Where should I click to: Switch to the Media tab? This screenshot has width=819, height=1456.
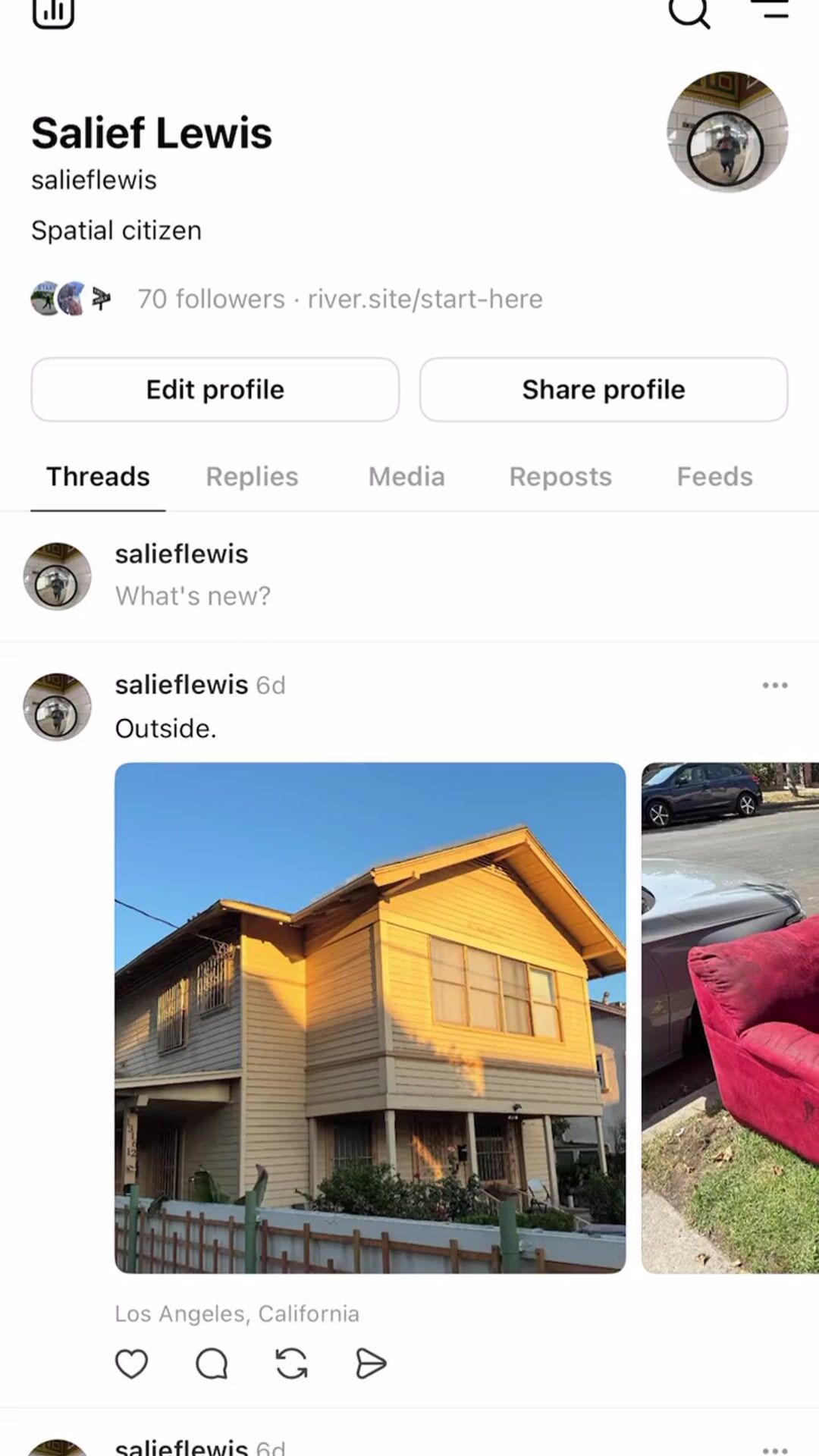(x=406, y=476)
